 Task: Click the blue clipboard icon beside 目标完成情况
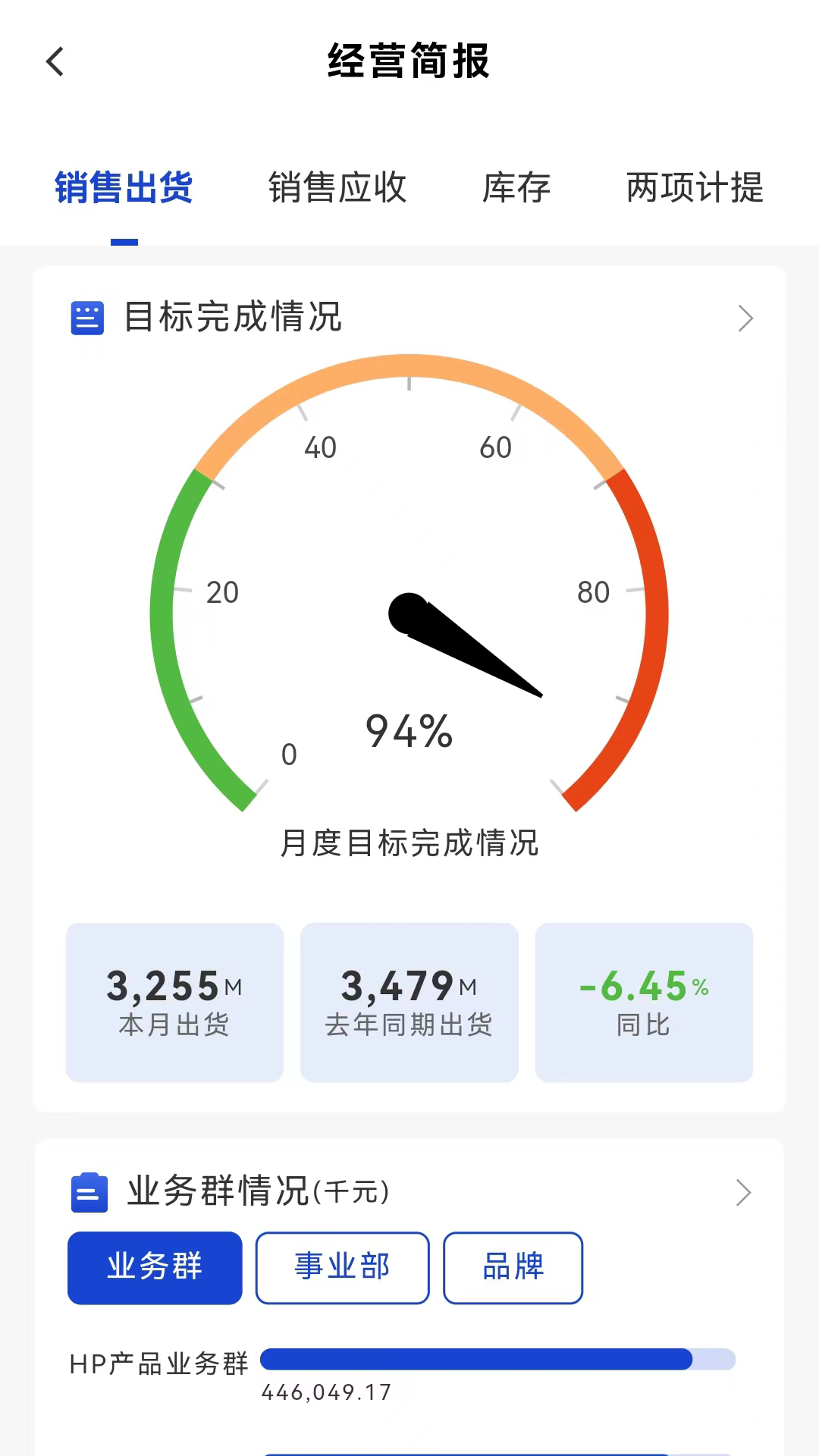[x=86, y=319]
